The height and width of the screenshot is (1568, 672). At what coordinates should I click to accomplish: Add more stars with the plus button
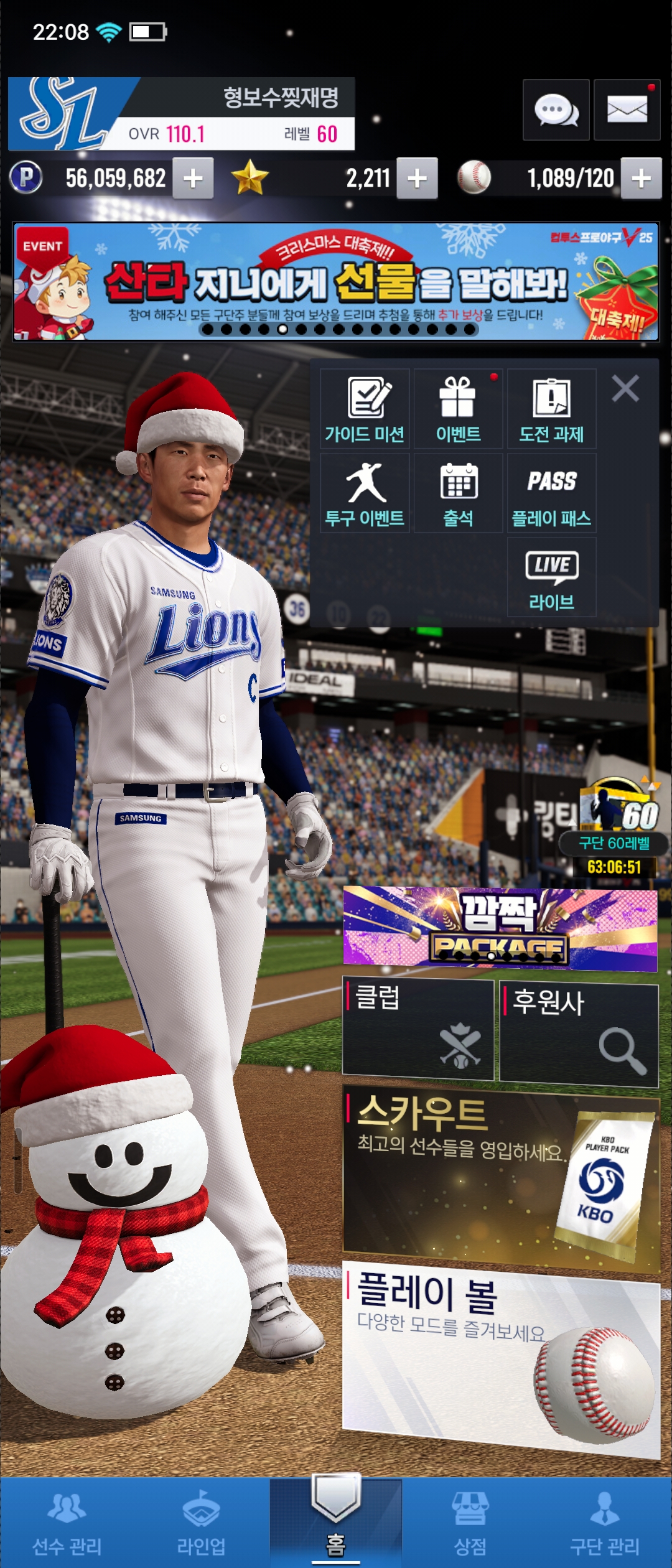[x=417, y=179]
